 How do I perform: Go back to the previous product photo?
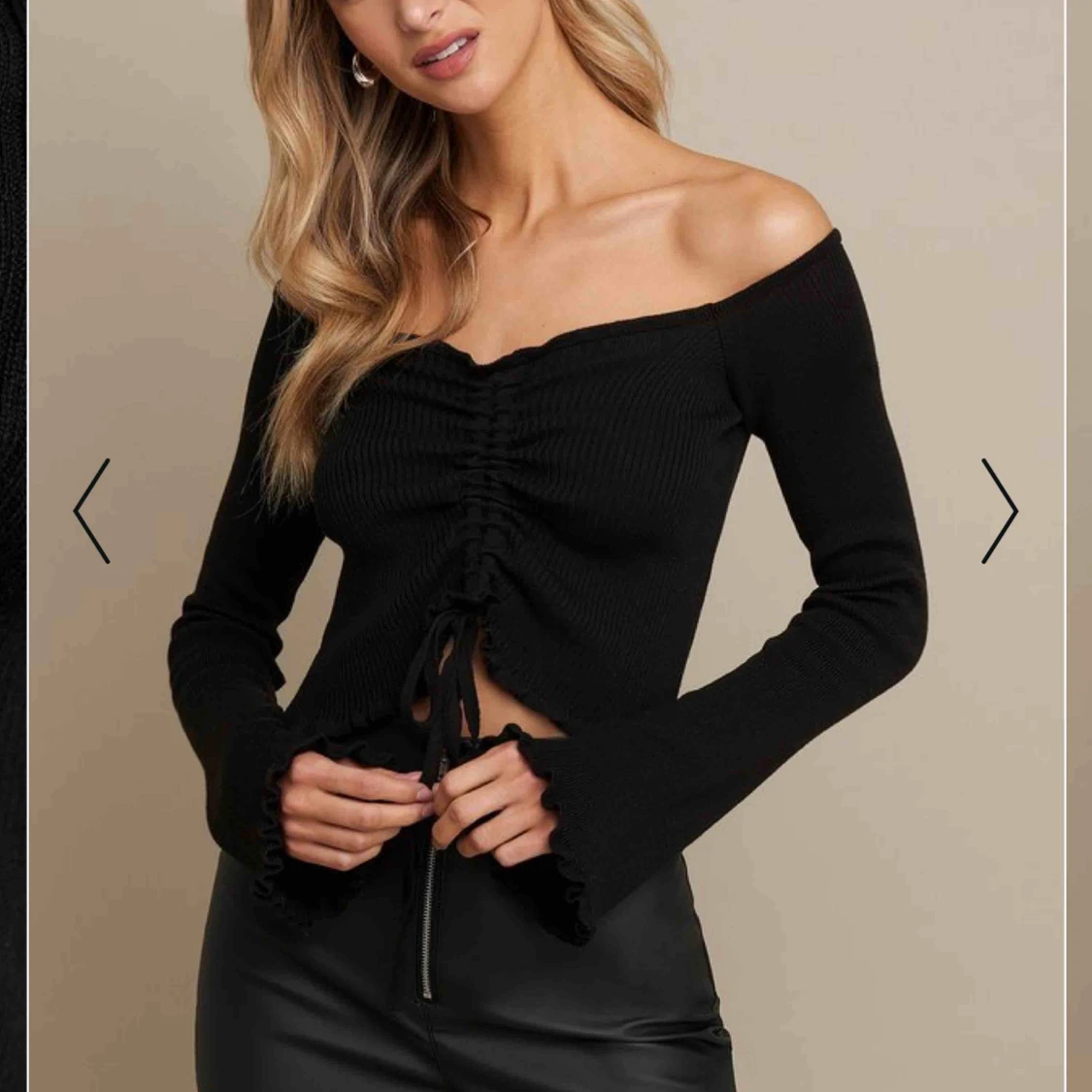coord(92,511)
